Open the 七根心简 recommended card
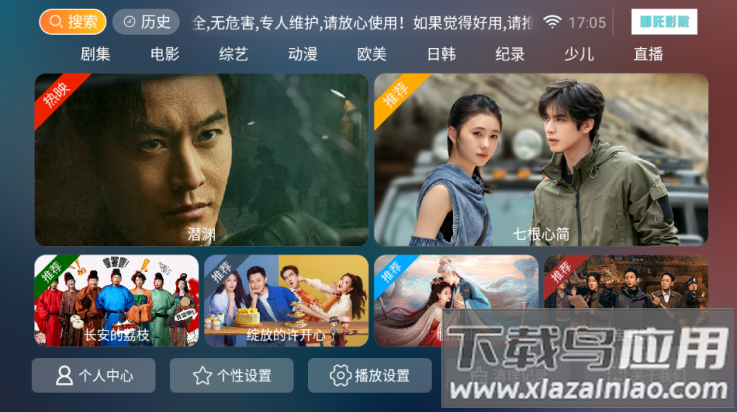Screen dimensions: 737x412 tap(541, 160)
